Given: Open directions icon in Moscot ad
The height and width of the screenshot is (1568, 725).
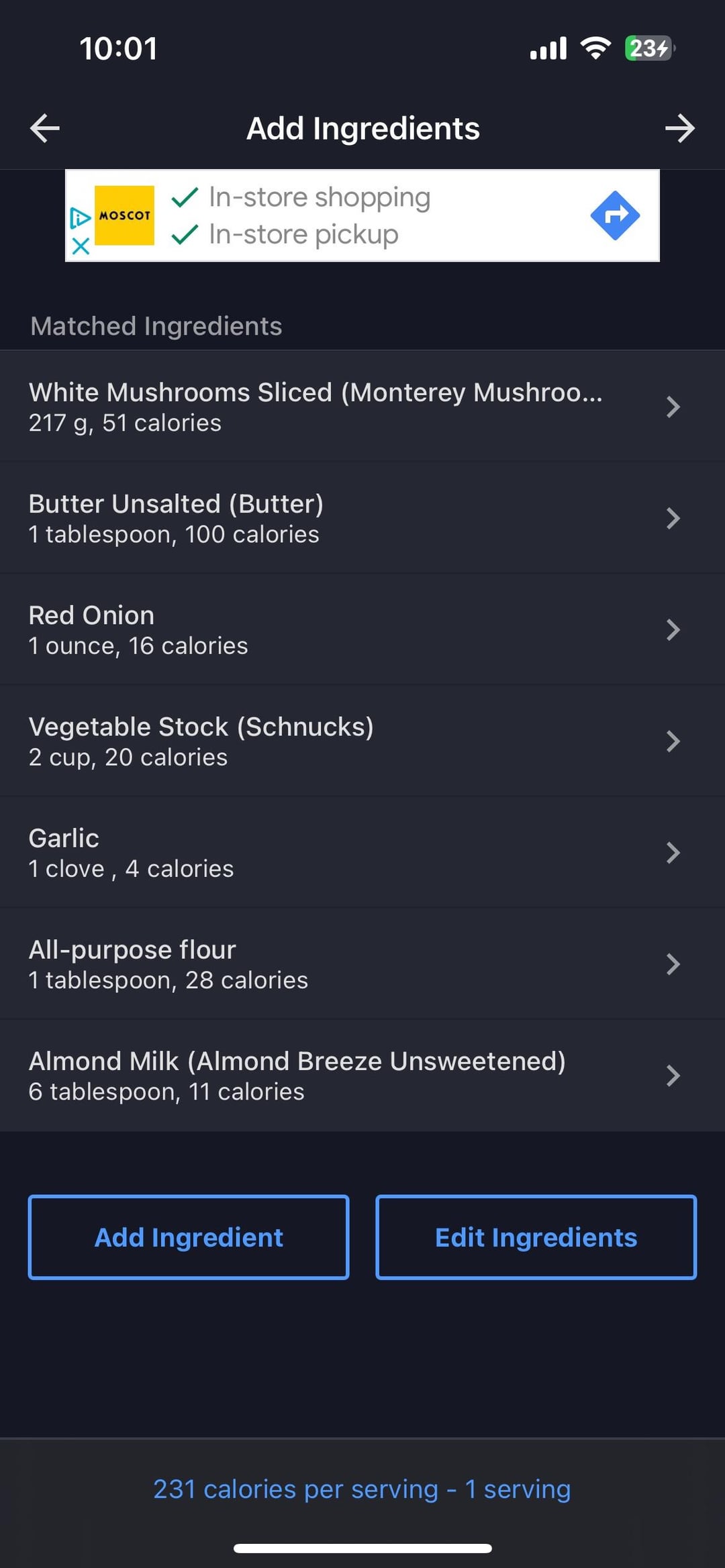Looking at the screenshot, I should [615, 215].
